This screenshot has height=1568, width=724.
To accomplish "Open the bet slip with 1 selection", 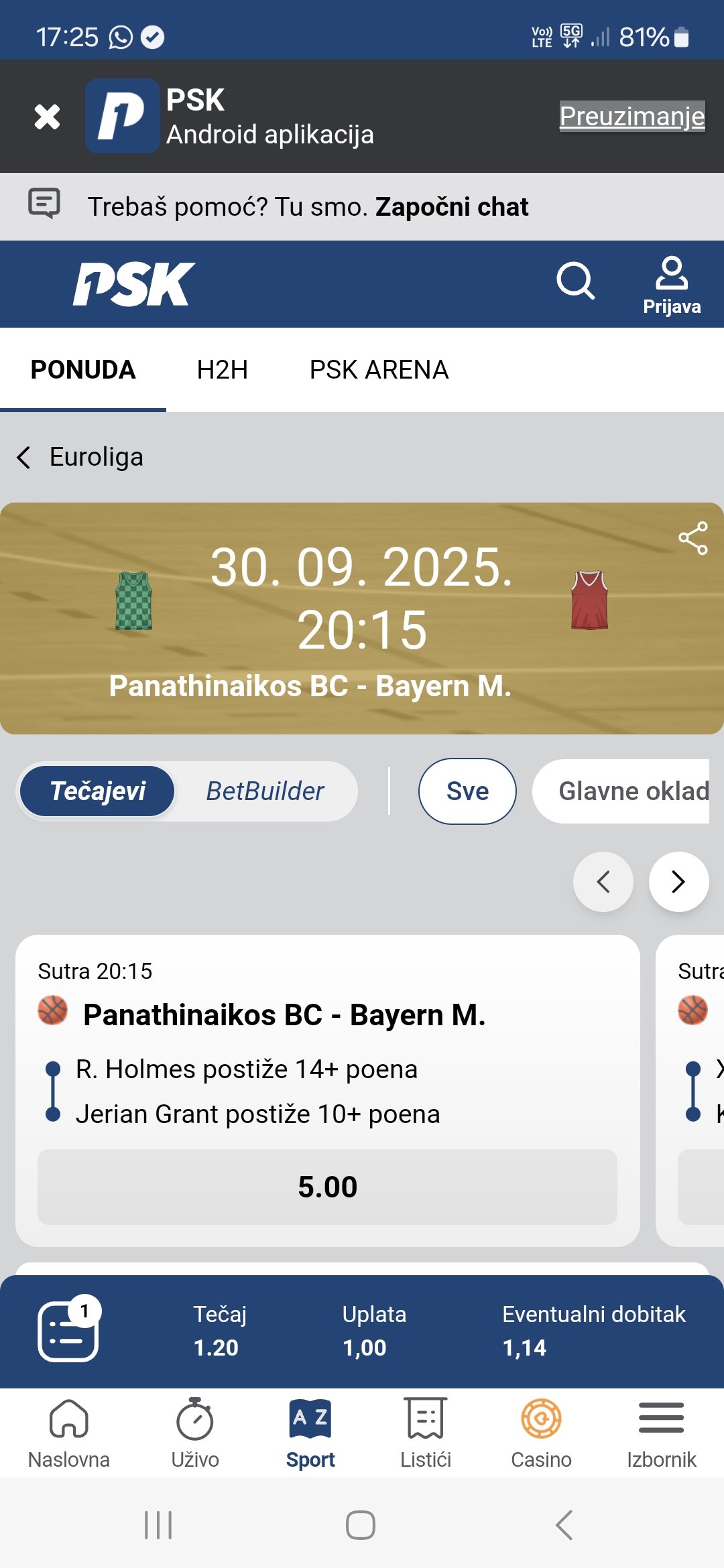I will pos(68,1331).
